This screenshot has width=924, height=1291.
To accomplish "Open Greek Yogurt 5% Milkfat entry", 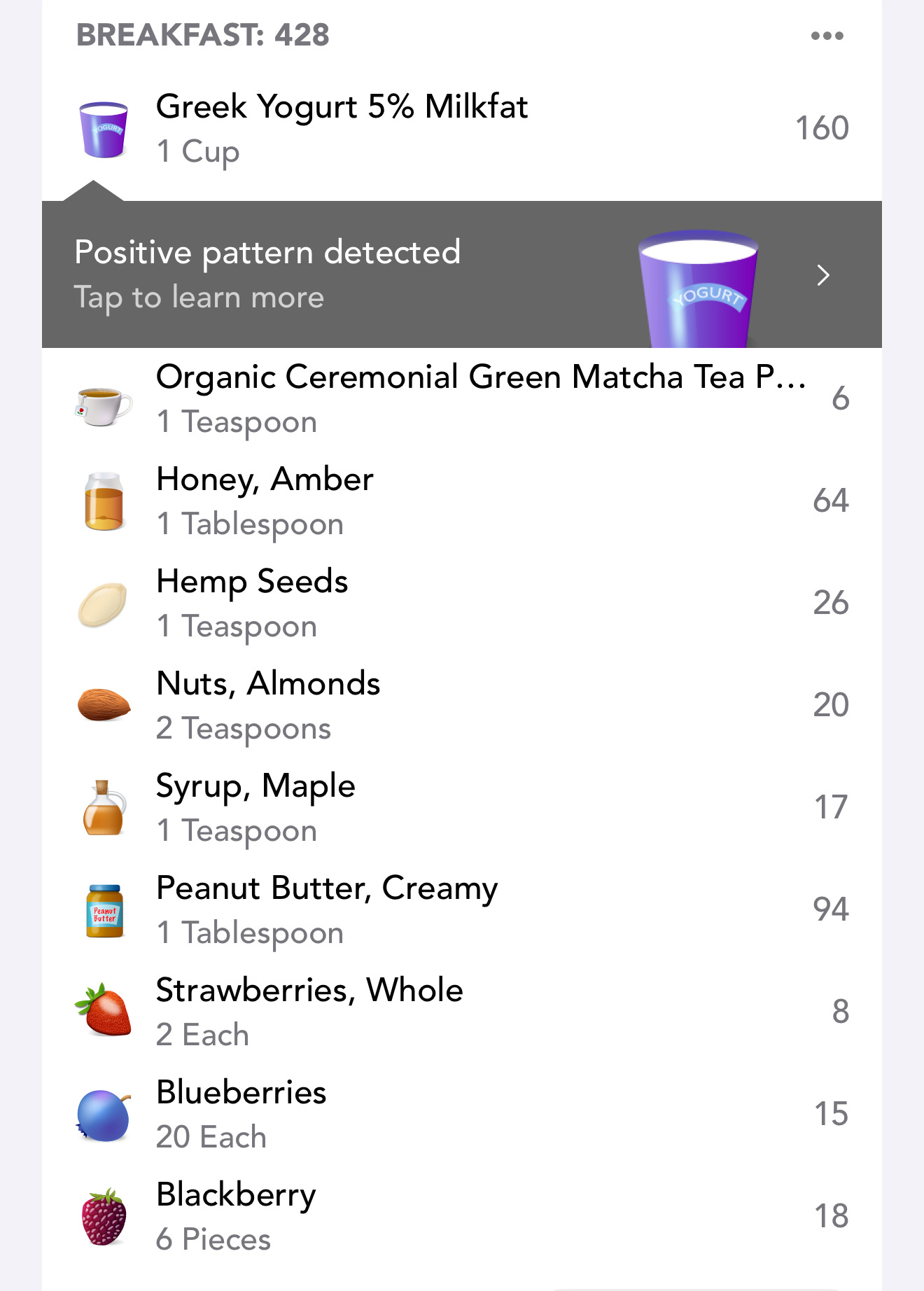I will [342, 129].
